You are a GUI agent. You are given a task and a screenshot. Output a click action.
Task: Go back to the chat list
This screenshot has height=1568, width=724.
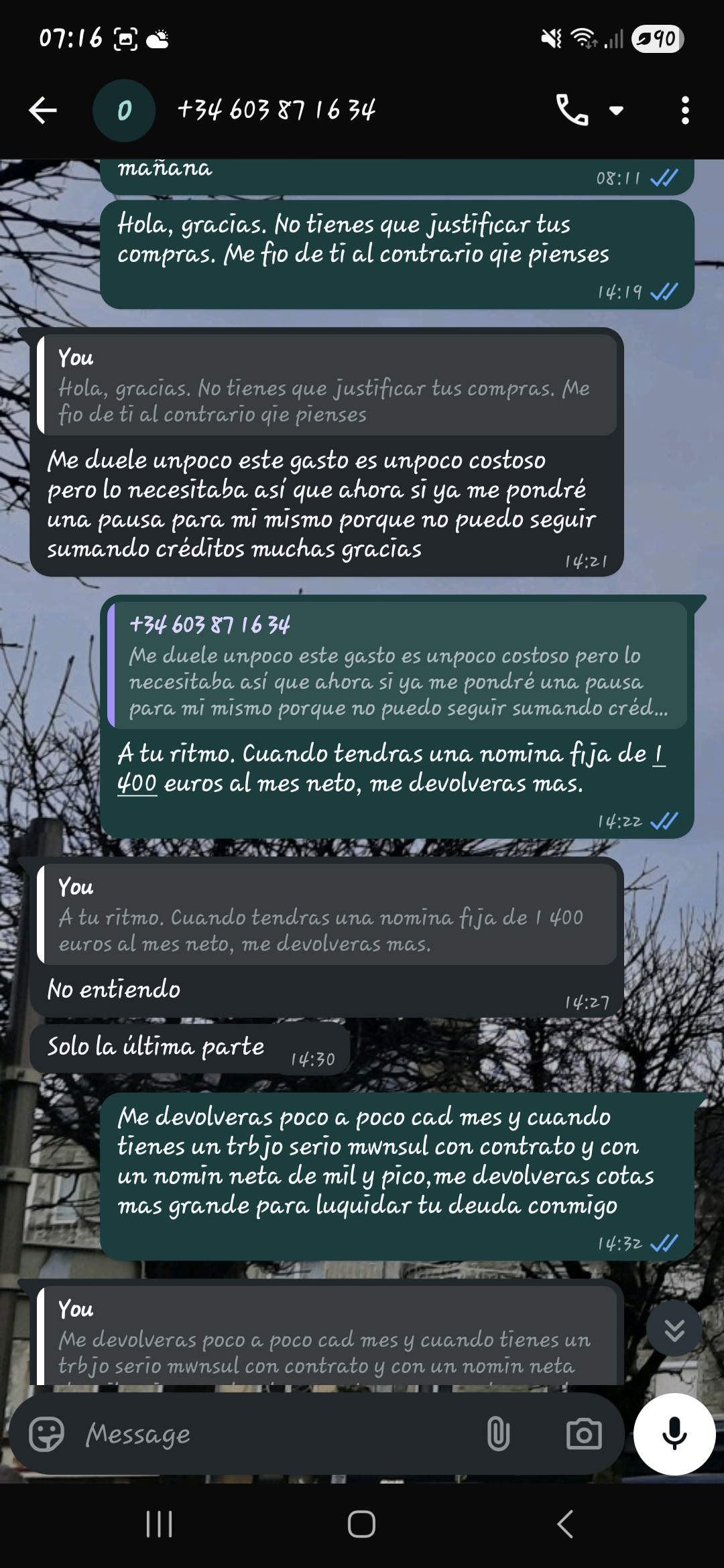tap(43, 111)
